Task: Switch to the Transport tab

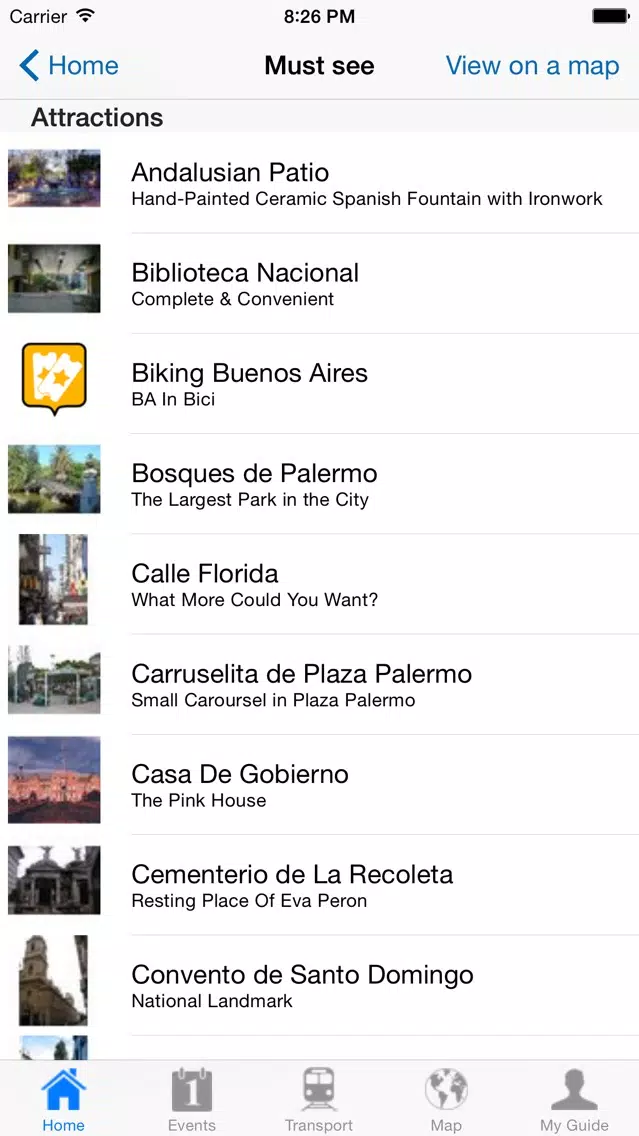Action: click(319, 1099)
